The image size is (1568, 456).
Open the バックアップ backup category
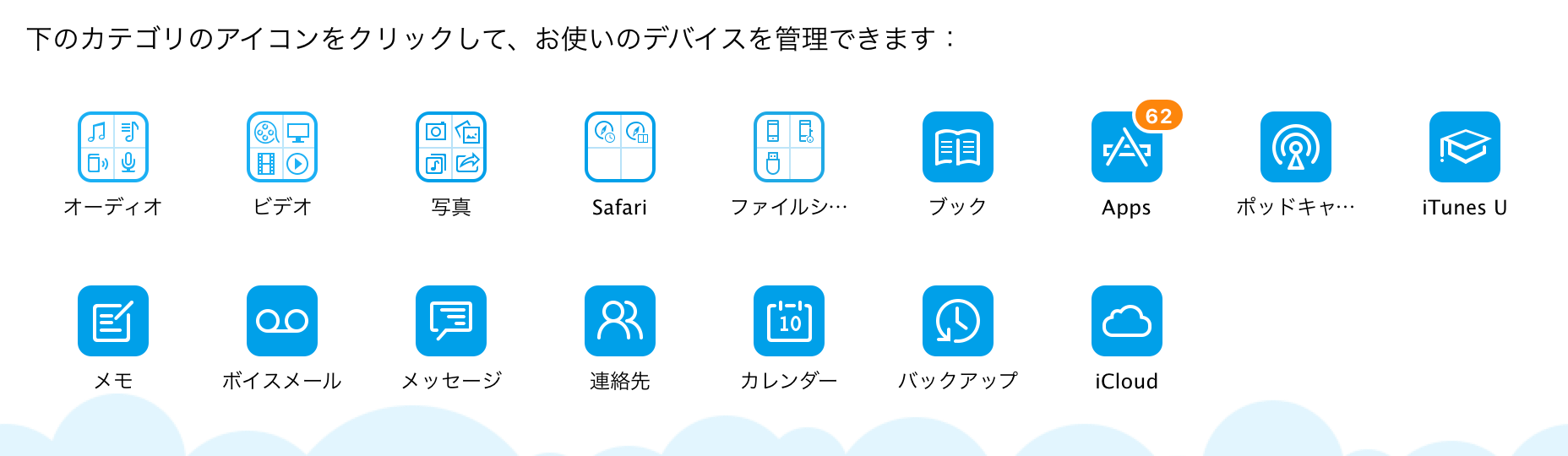958,321
